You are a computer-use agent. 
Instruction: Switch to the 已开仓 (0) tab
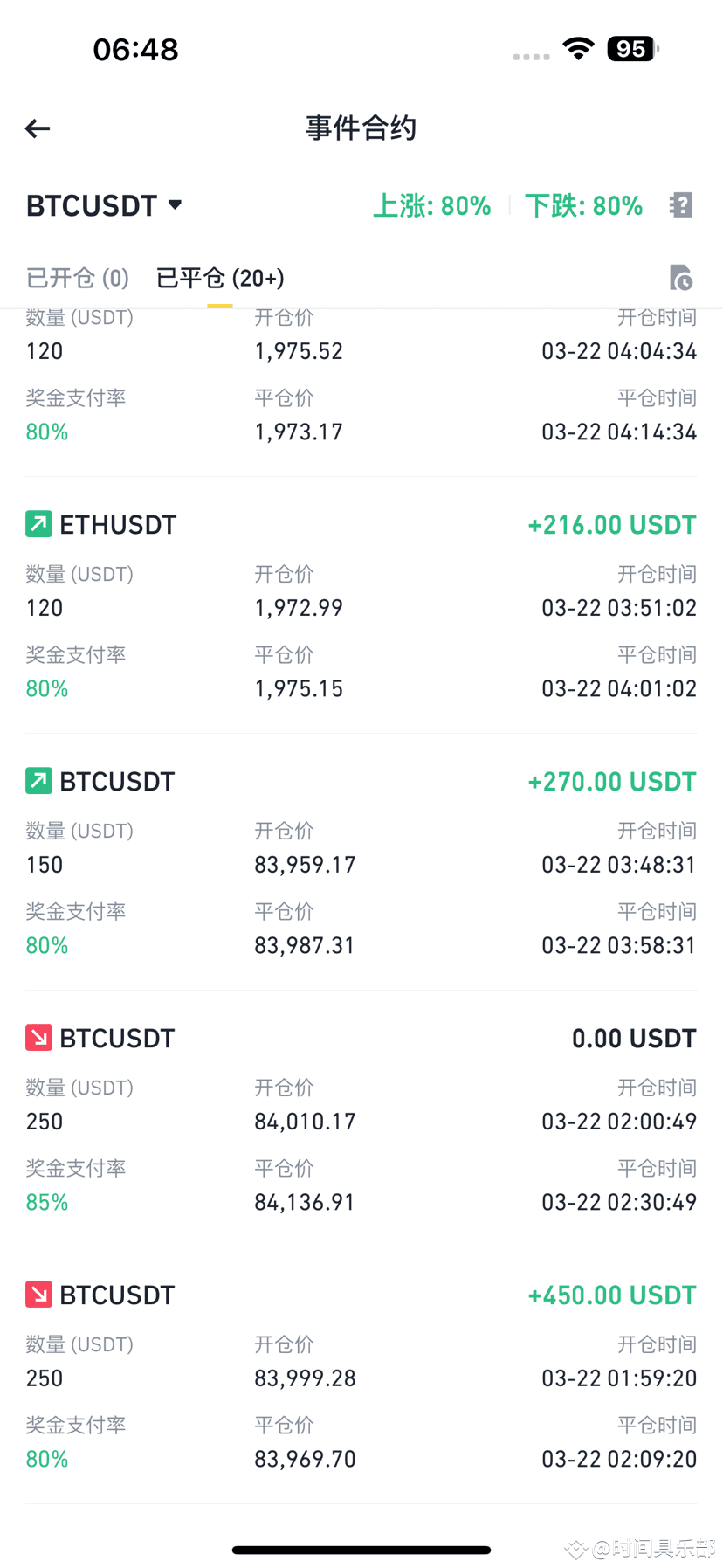click(78, 278)
